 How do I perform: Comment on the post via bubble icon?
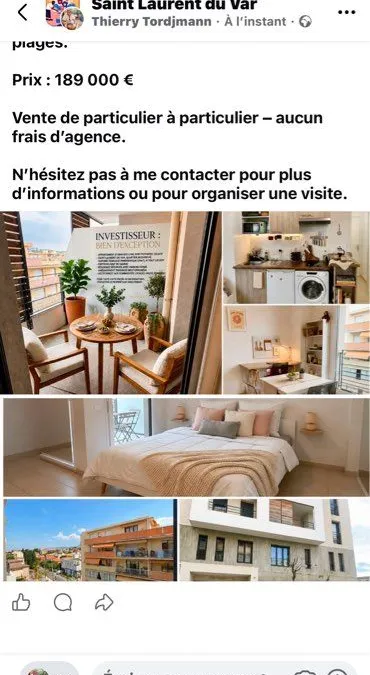[x=63, y=602]
